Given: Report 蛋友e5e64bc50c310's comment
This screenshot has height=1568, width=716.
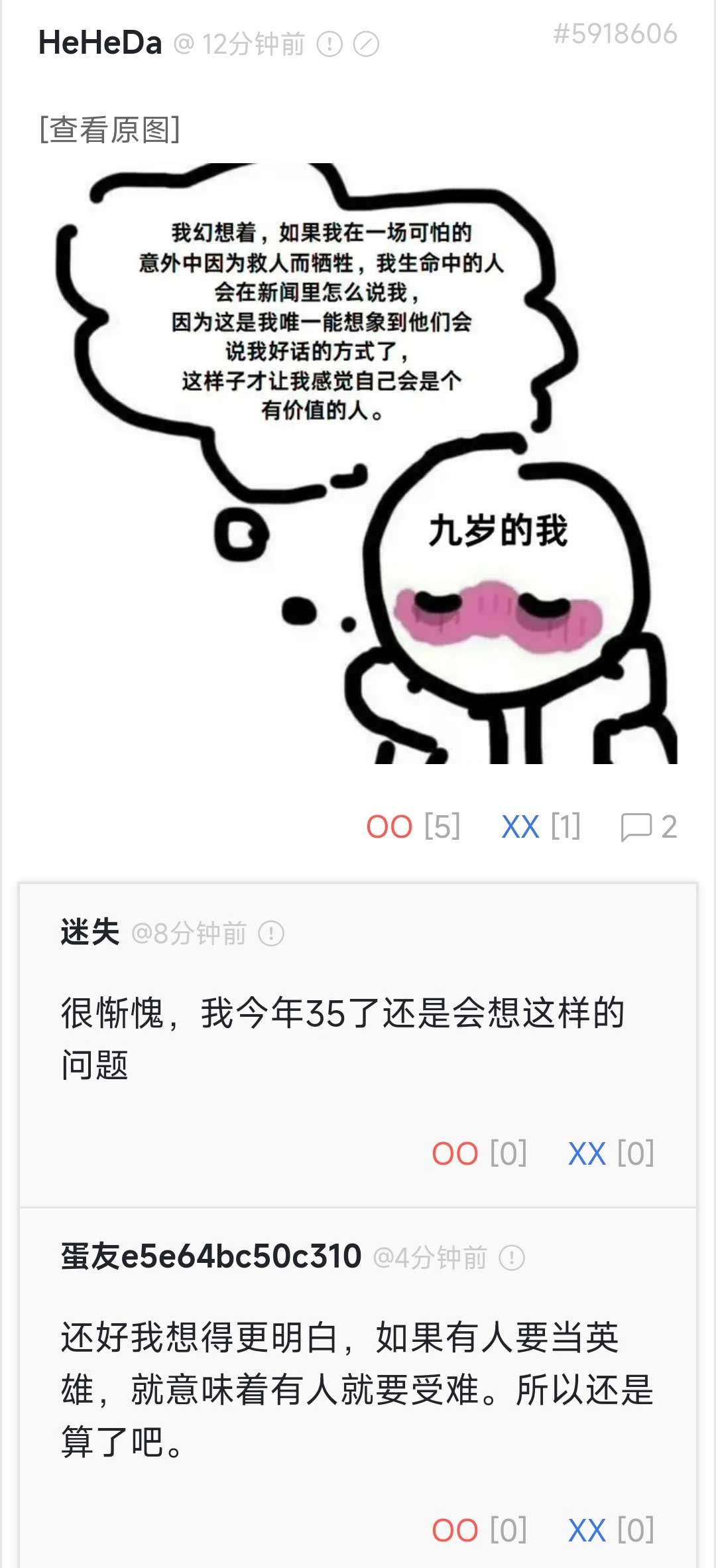Looking at the screenshot, I should 512,1258.
